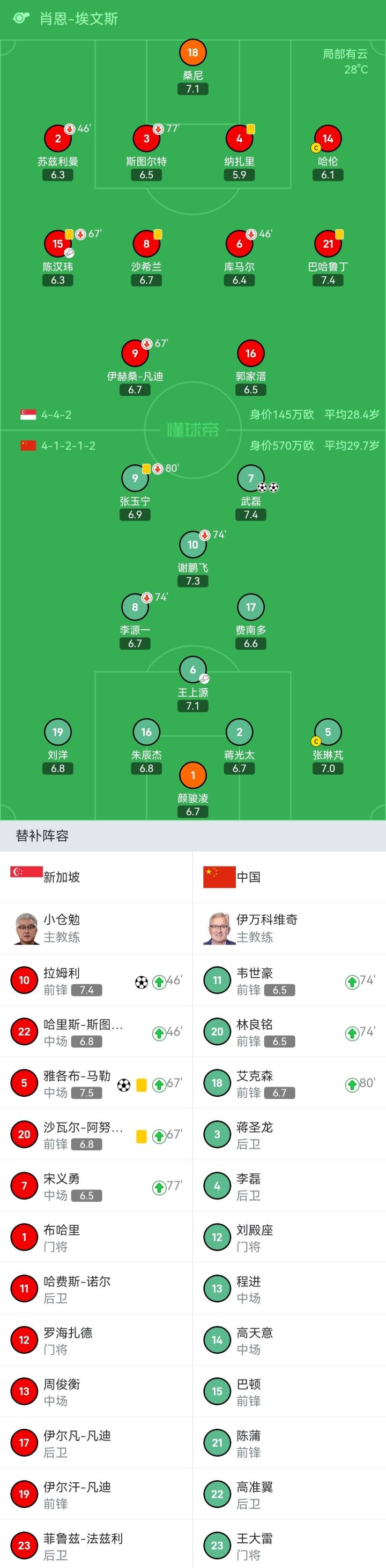View 纳扎里's player details
The image size is (386, 1568).
239,153
